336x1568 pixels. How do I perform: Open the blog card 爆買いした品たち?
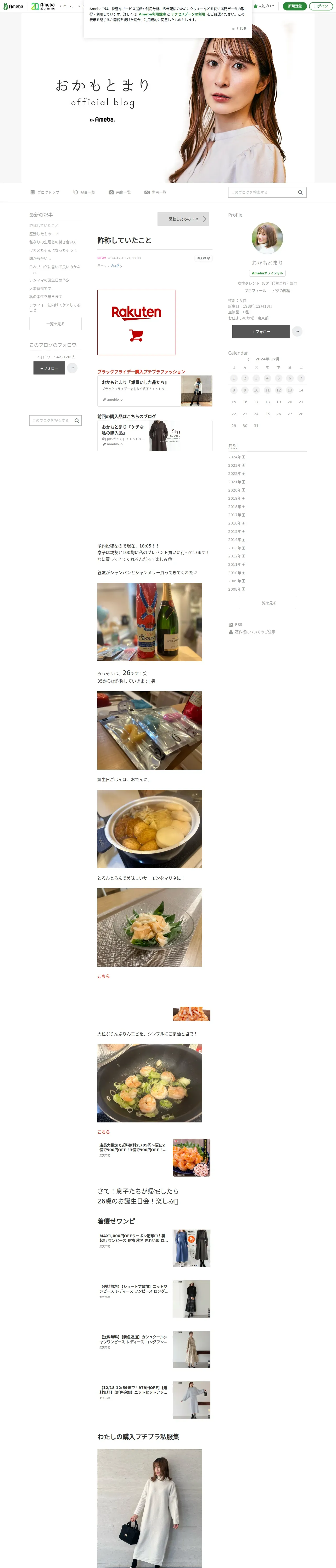click(x=155, y=391)
